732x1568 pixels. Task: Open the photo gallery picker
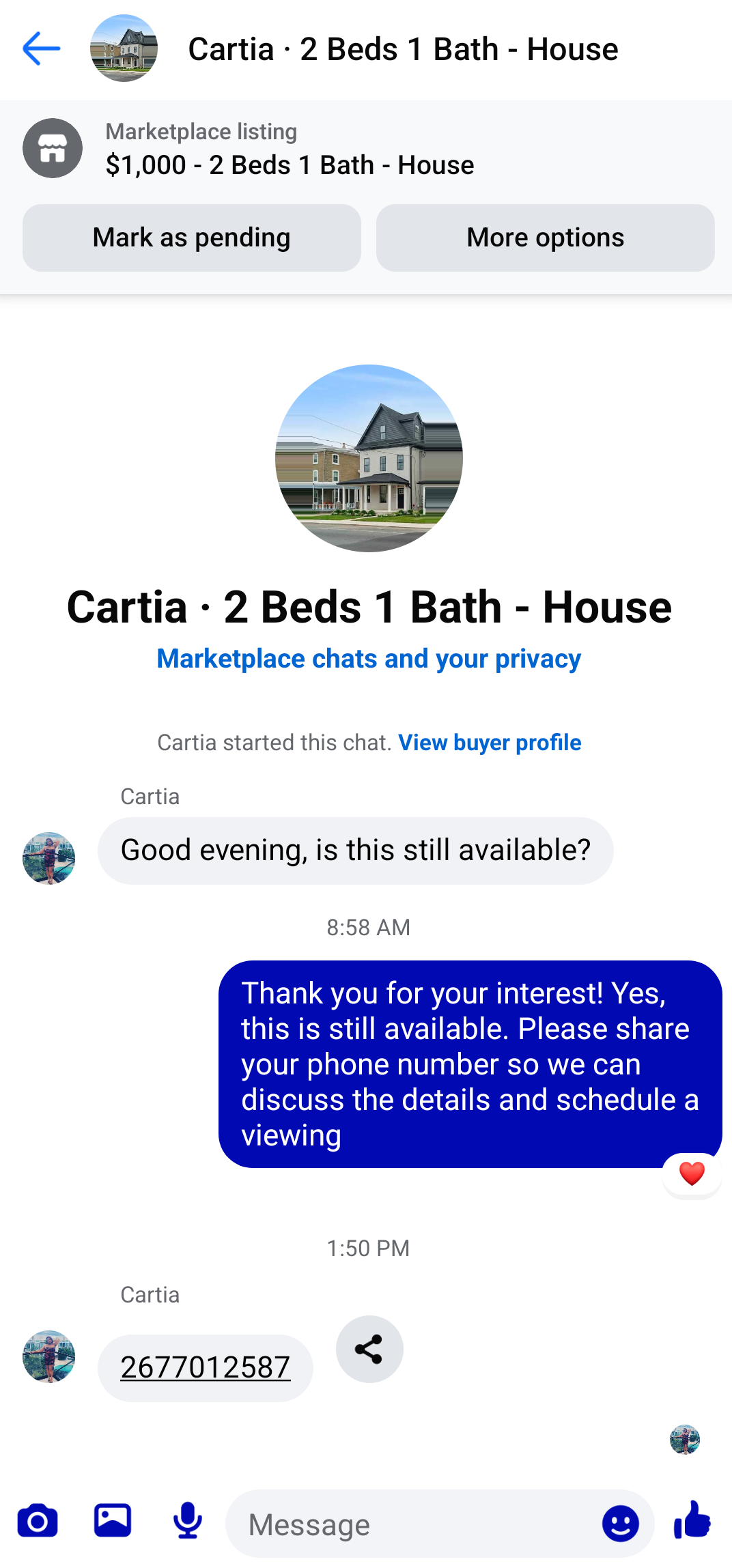113,1520
